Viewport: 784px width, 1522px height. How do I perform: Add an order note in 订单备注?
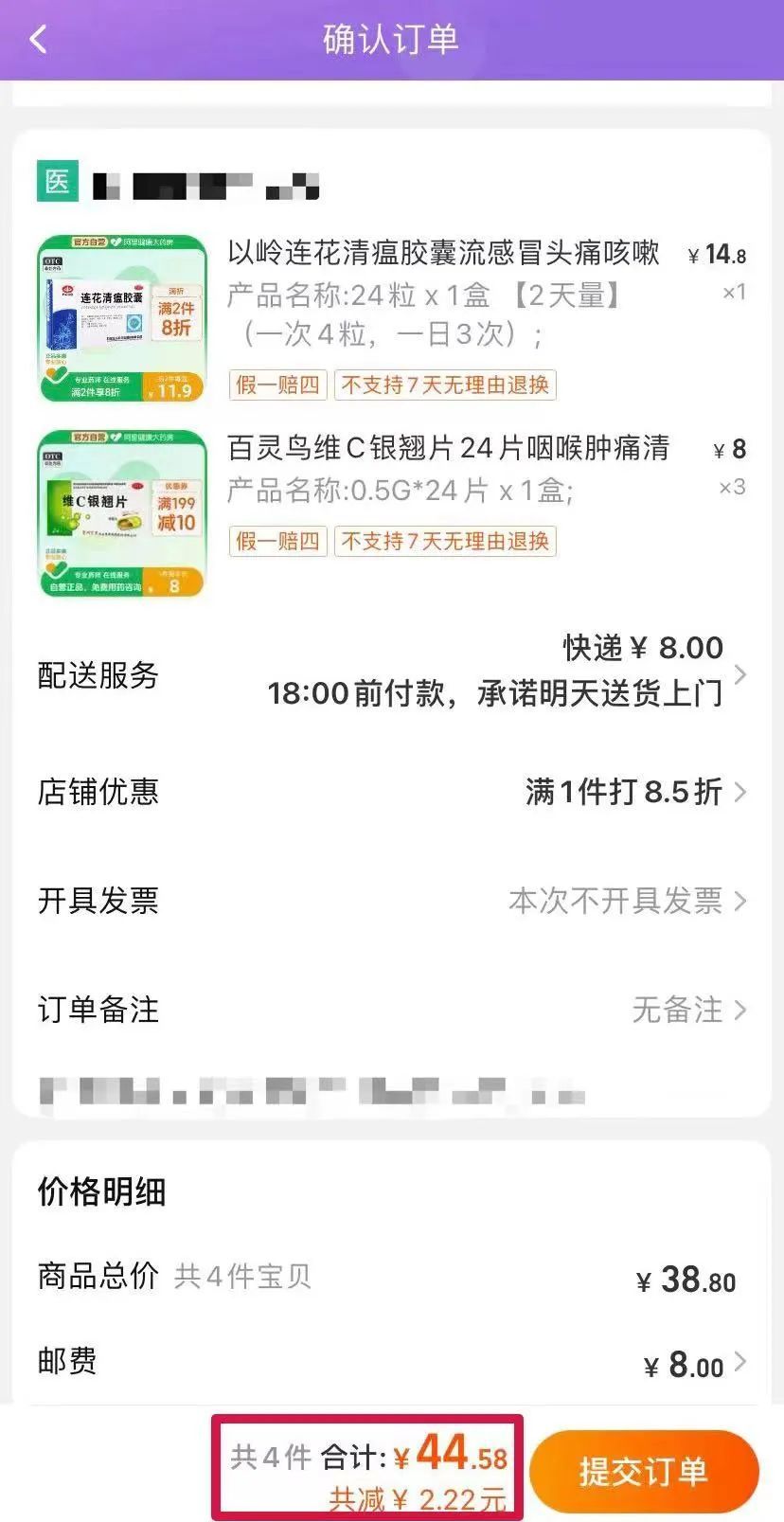[x=392, y=1010]
